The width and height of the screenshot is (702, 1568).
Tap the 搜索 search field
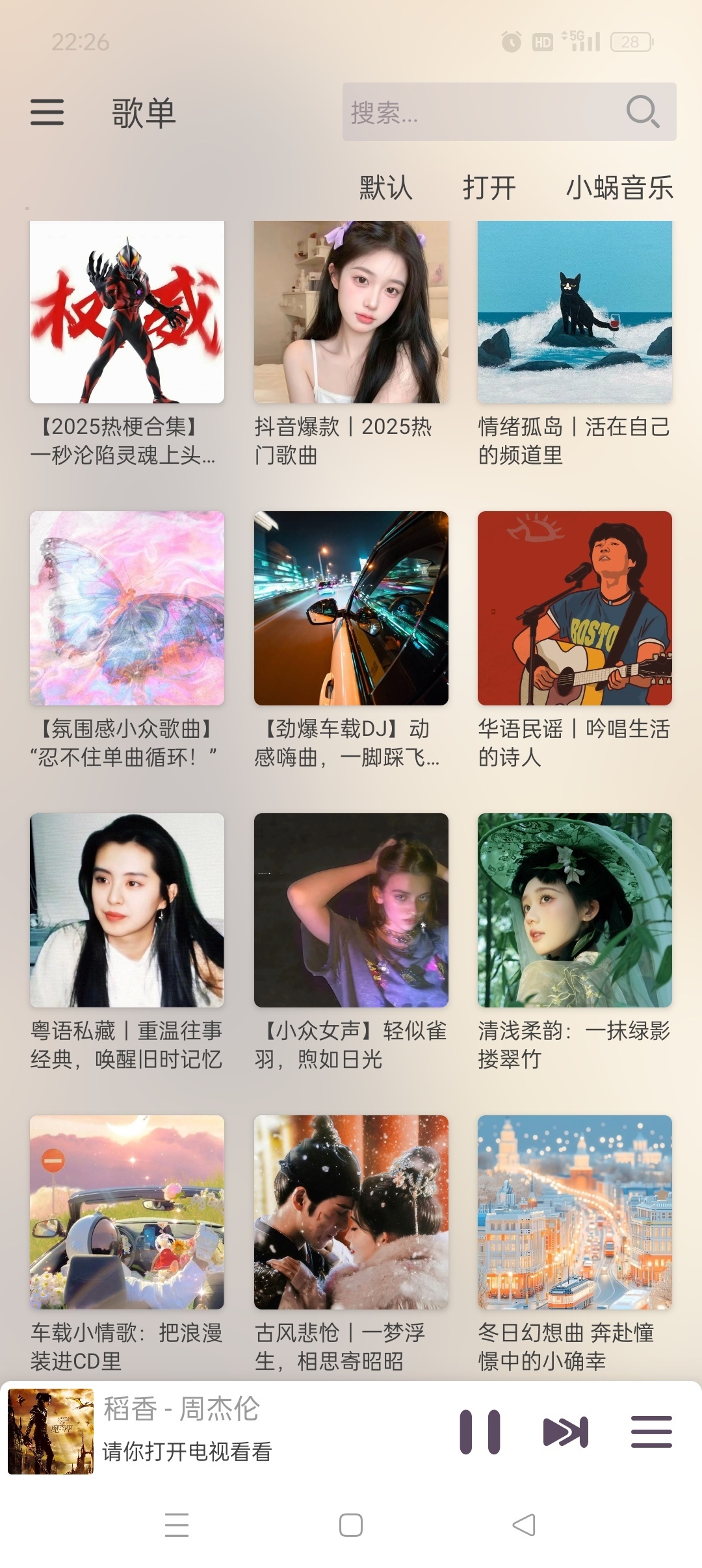point(481,112)
